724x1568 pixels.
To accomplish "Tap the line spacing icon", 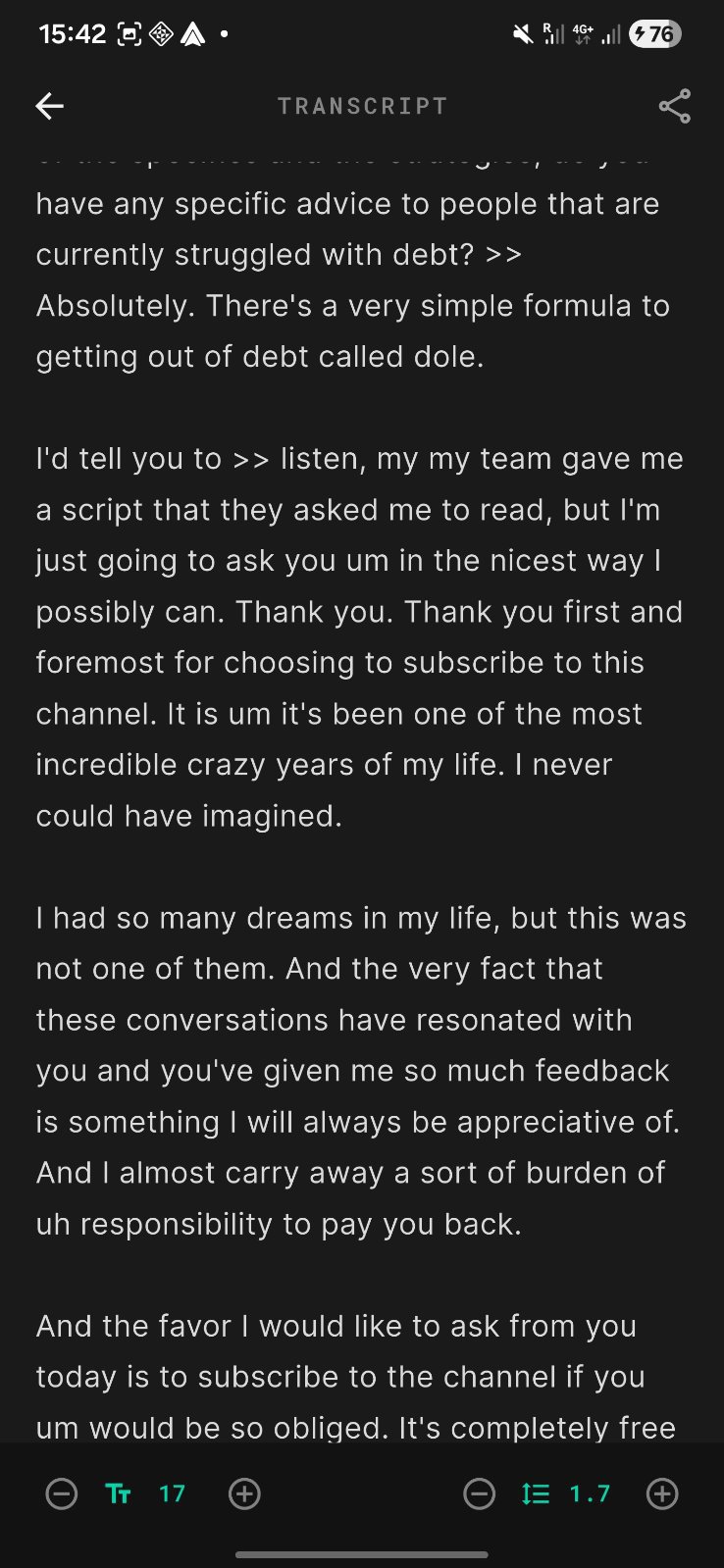I will pyautogui.click(x=535, y=1493).
